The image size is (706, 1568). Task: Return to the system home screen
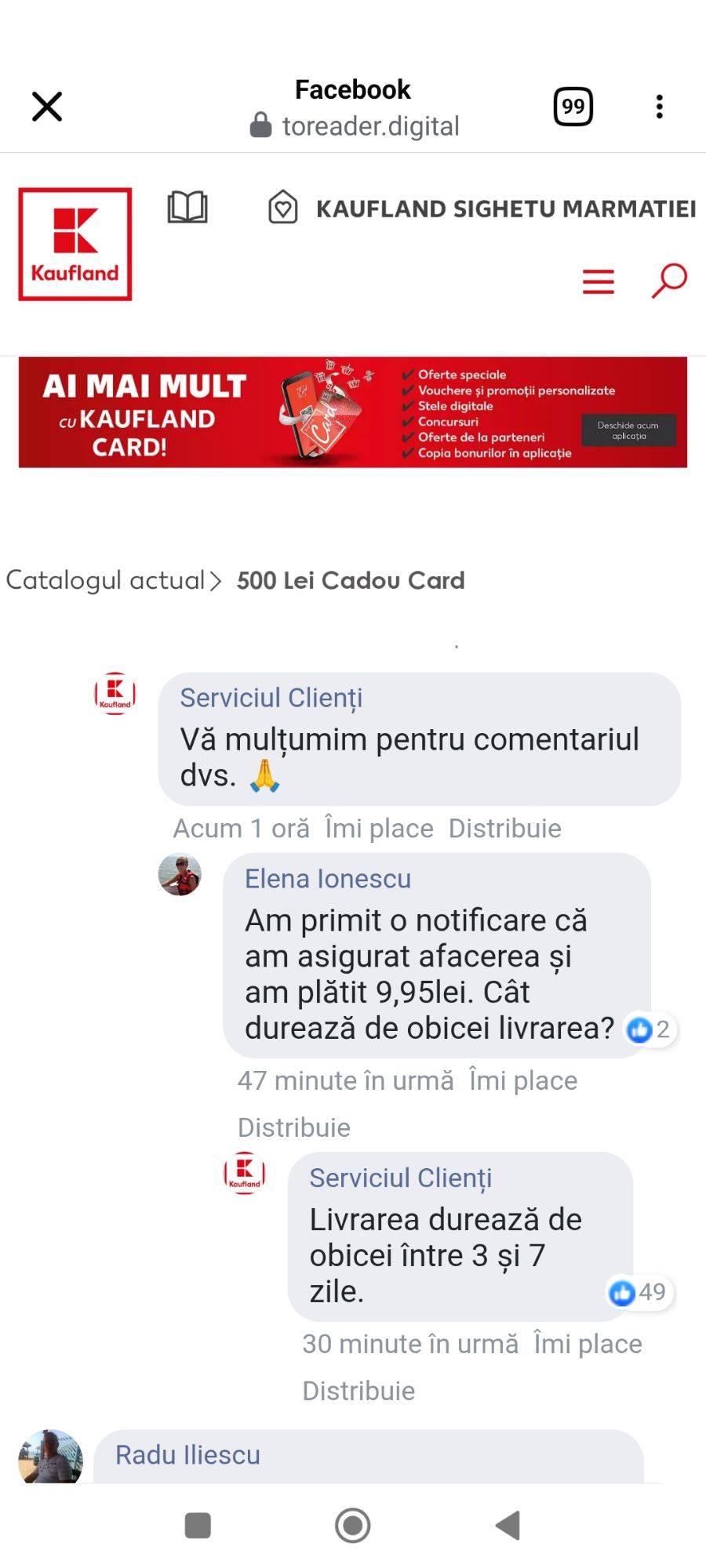[353, 1526]
